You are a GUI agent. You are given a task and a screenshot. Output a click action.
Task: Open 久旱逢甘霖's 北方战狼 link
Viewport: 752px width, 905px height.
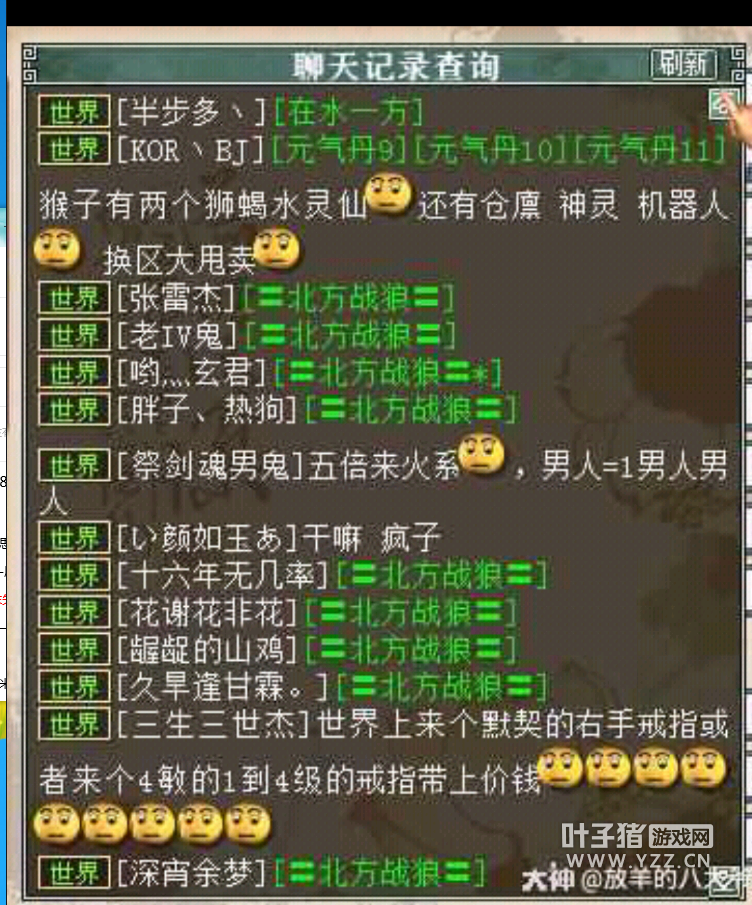[441, 687]
